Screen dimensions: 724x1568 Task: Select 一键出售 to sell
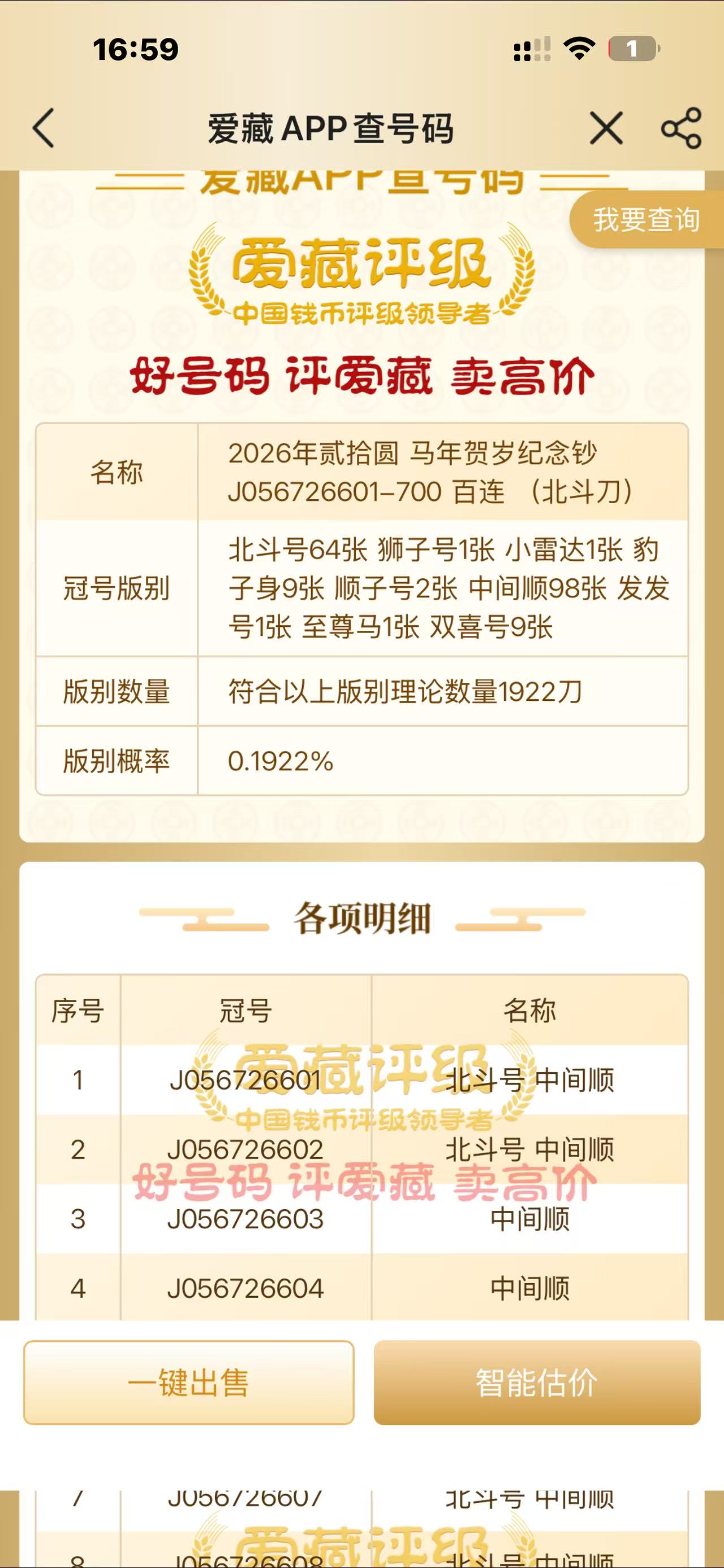point(189,1383)
